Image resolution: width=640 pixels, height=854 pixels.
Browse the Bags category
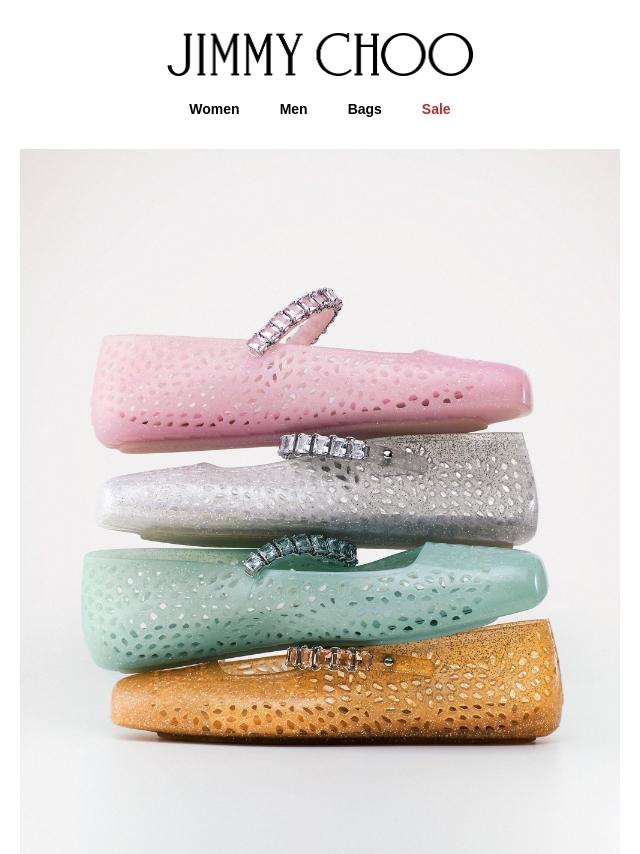click(364, 109)
